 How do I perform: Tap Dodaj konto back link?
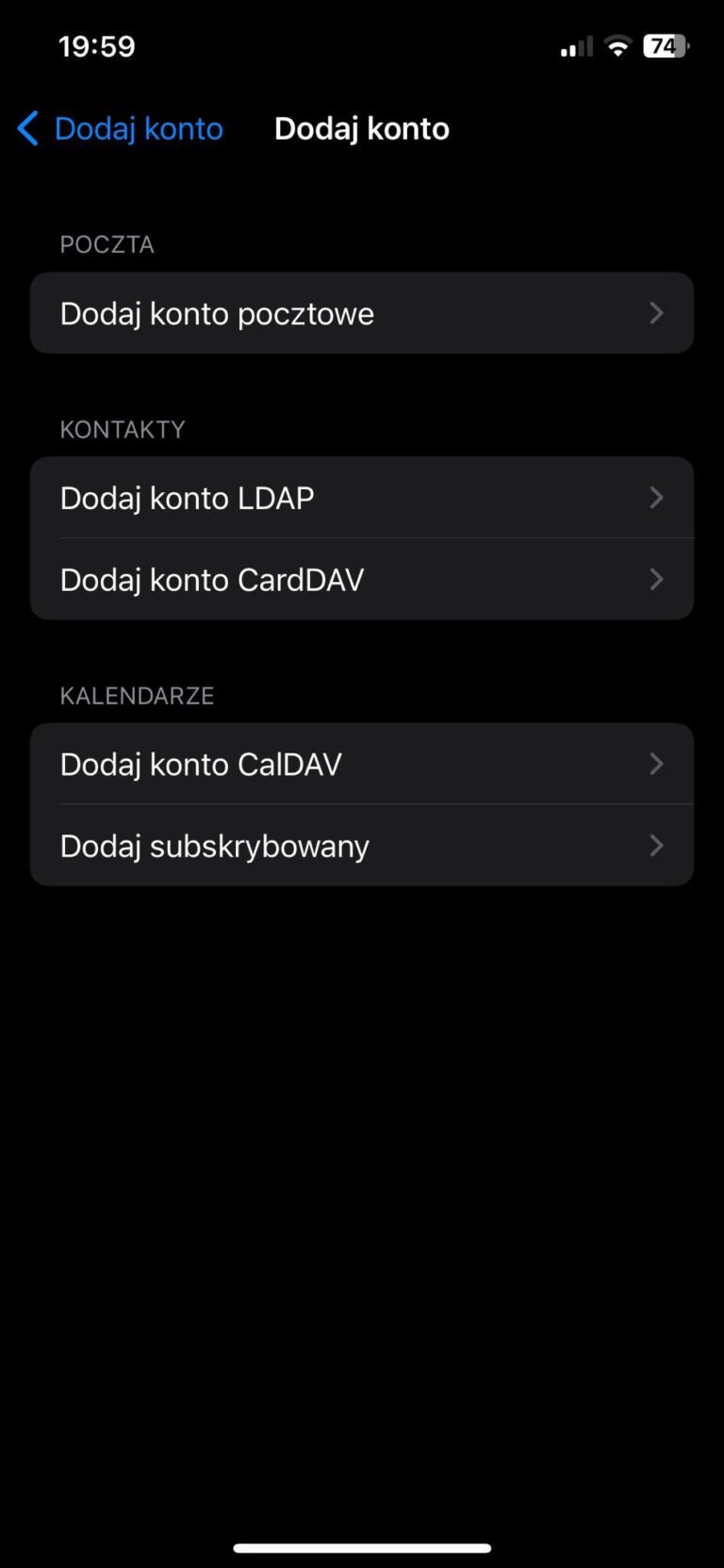coord(138,128)
